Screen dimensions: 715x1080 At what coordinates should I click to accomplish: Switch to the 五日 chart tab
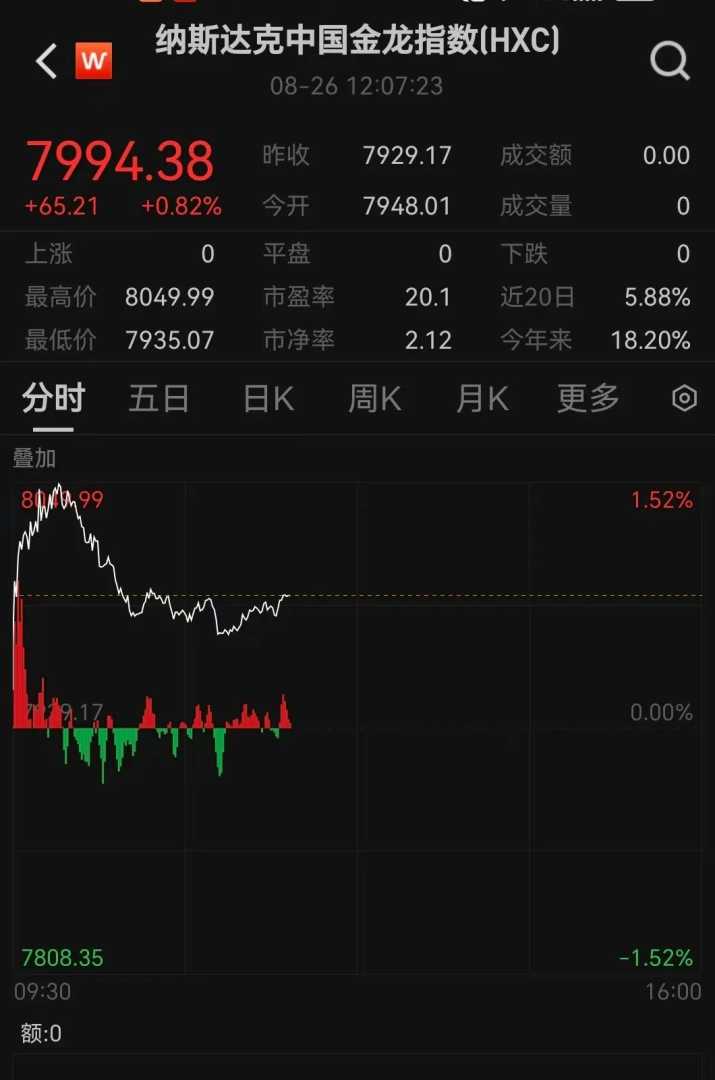[159, 399]
